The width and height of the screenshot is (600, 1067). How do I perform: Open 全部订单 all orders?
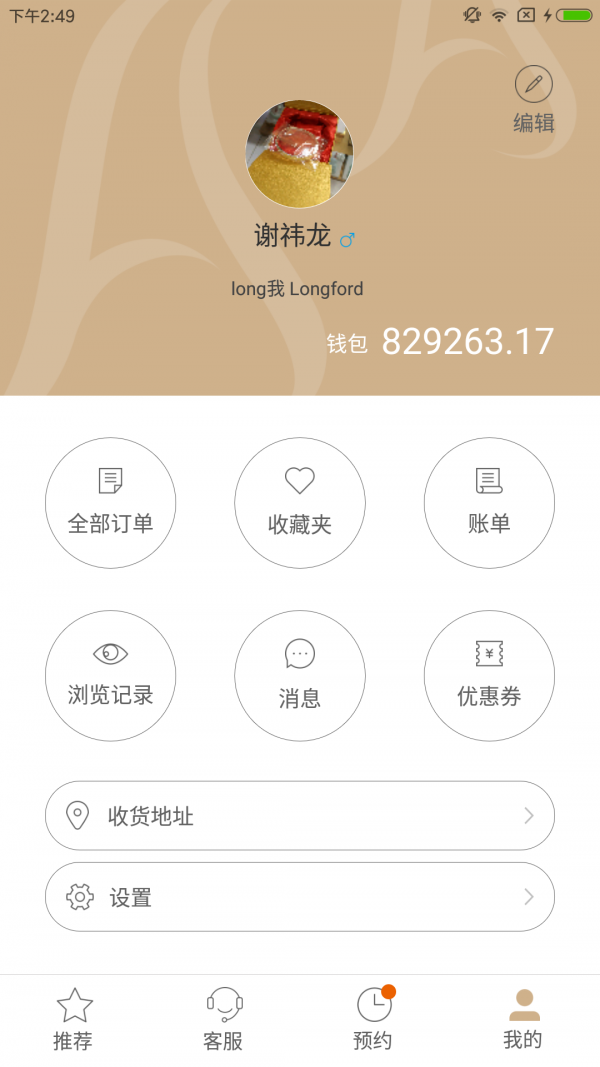[110, 503]
